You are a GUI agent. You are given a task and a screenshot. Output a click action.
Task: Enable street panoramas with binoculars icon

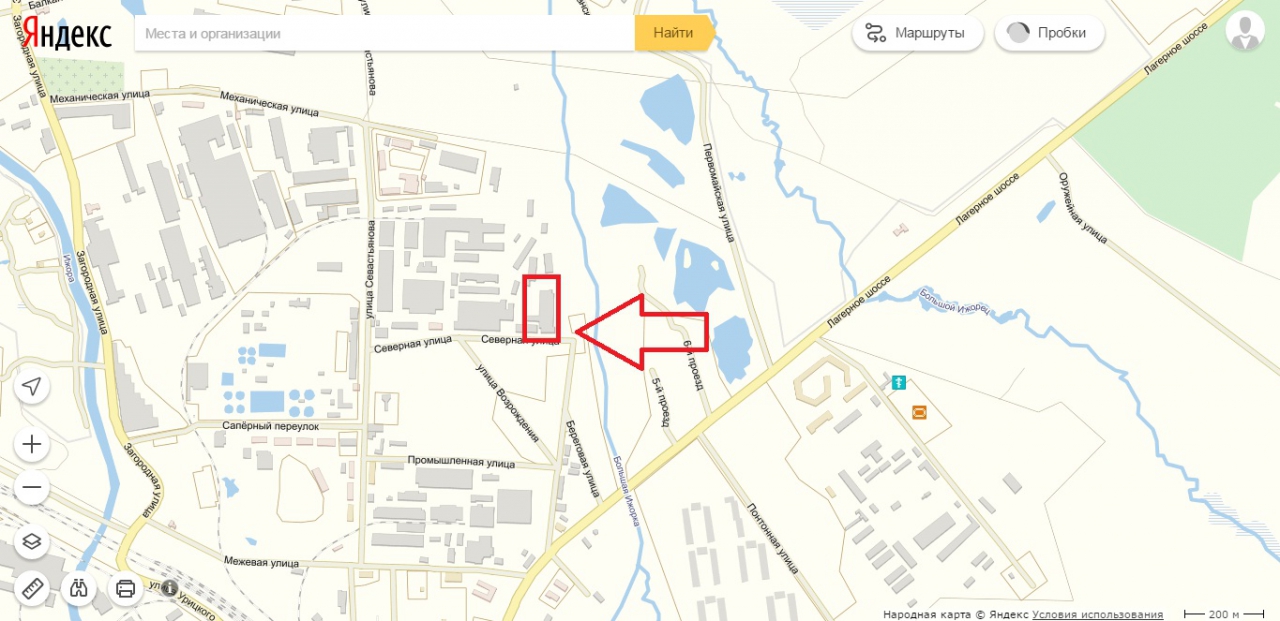click(x=79, y=588)
